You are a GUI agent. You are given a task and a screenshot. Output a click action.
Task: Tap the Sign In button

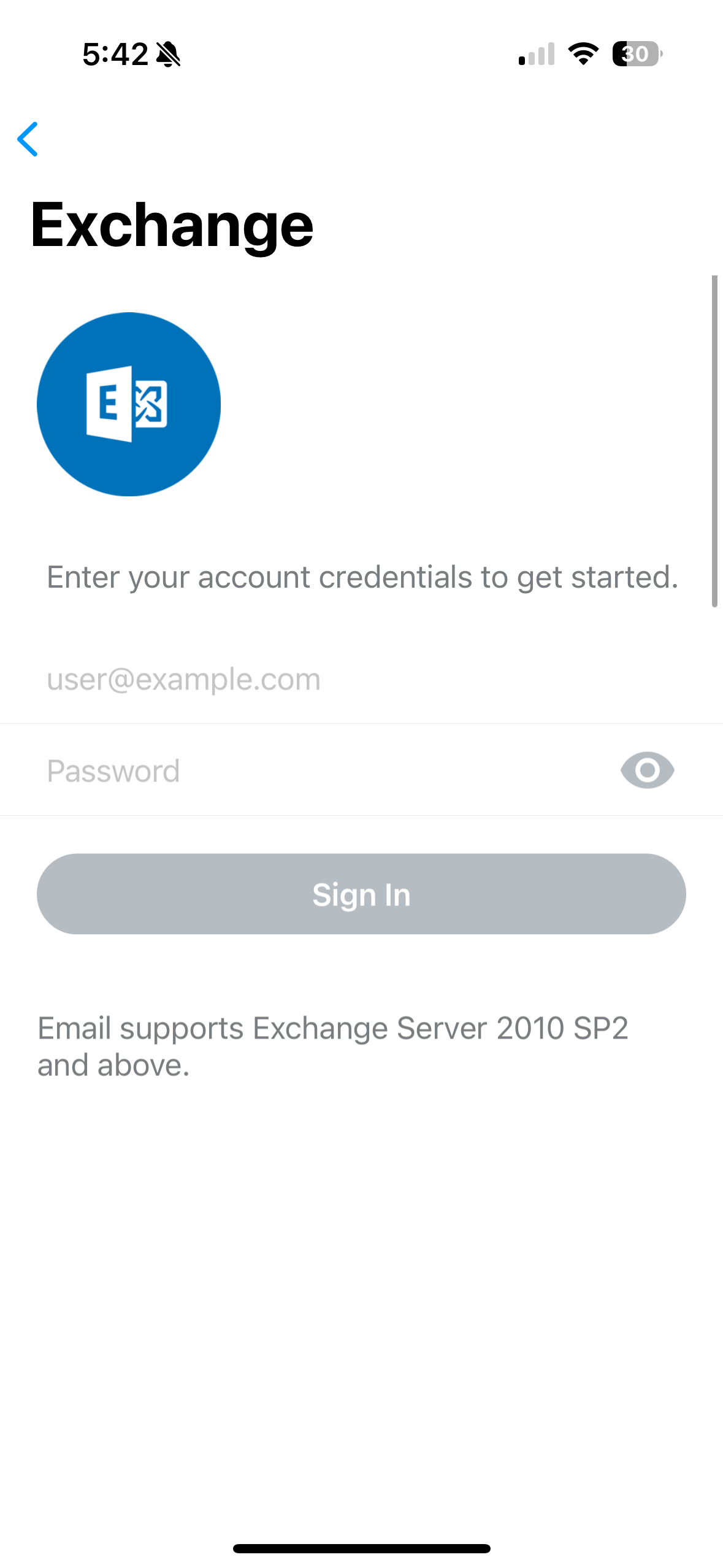tap(361, 894)
